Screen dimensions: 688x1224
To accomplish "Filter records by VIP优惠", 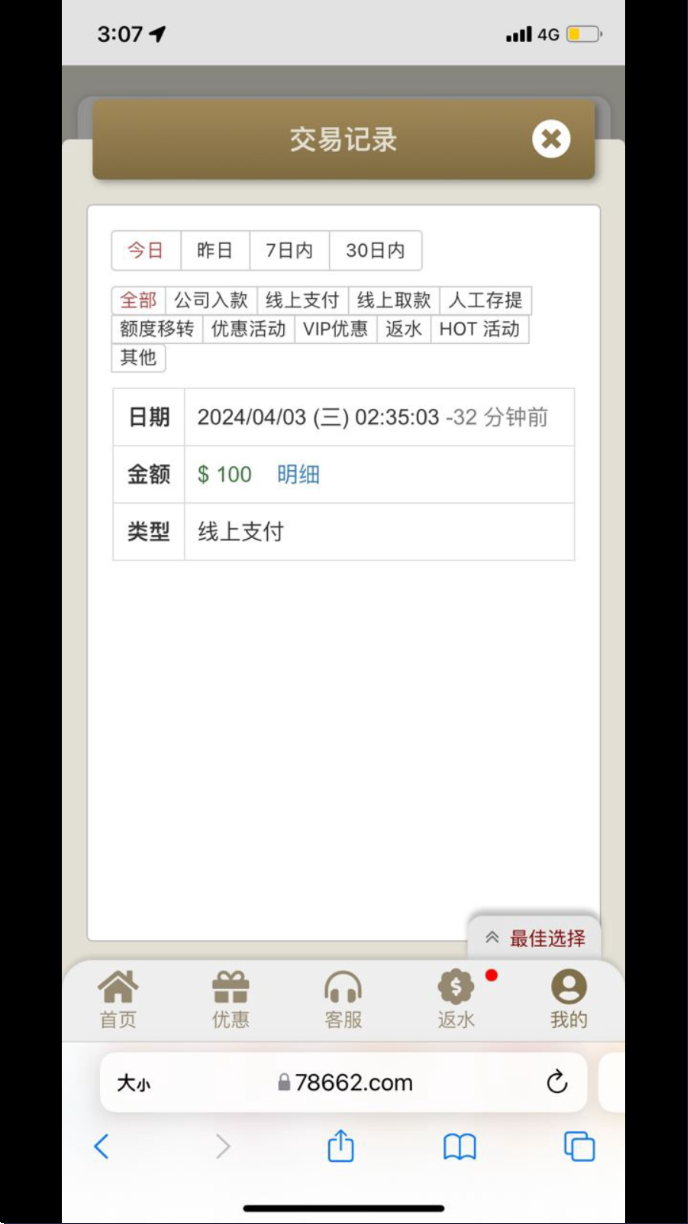I will pyautogui.click(x=336, y=329).
